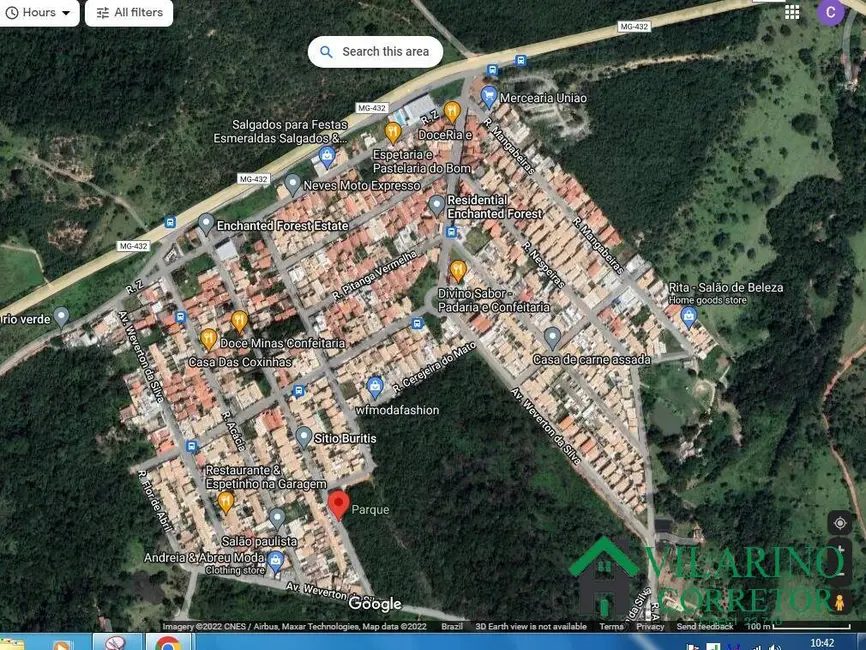Screen dimensions: 866x650
Task: Open the Send feedback link
Action: coord(704,626)
